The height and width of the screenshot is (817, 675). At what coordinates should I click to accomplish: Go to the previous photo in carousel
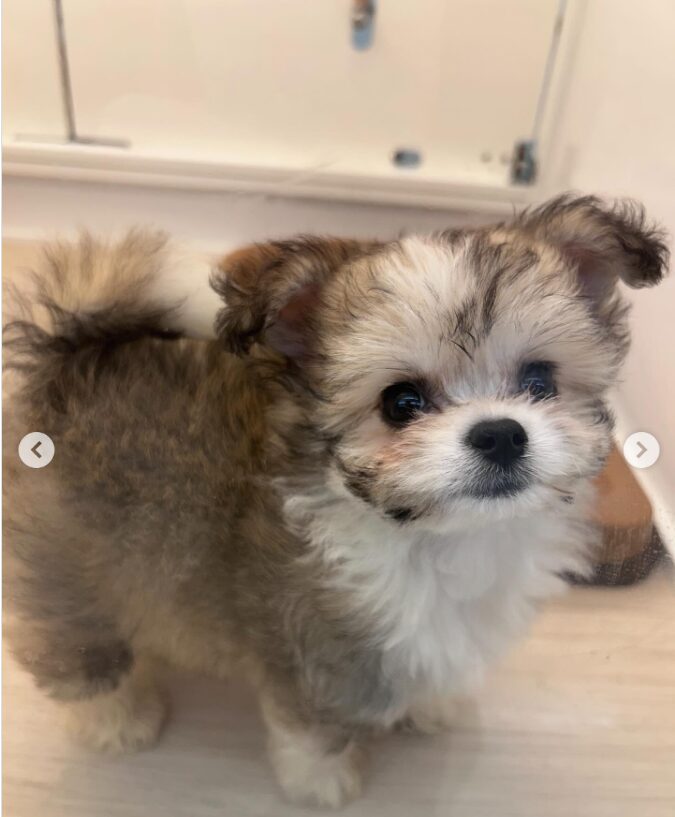pos(36,450)
